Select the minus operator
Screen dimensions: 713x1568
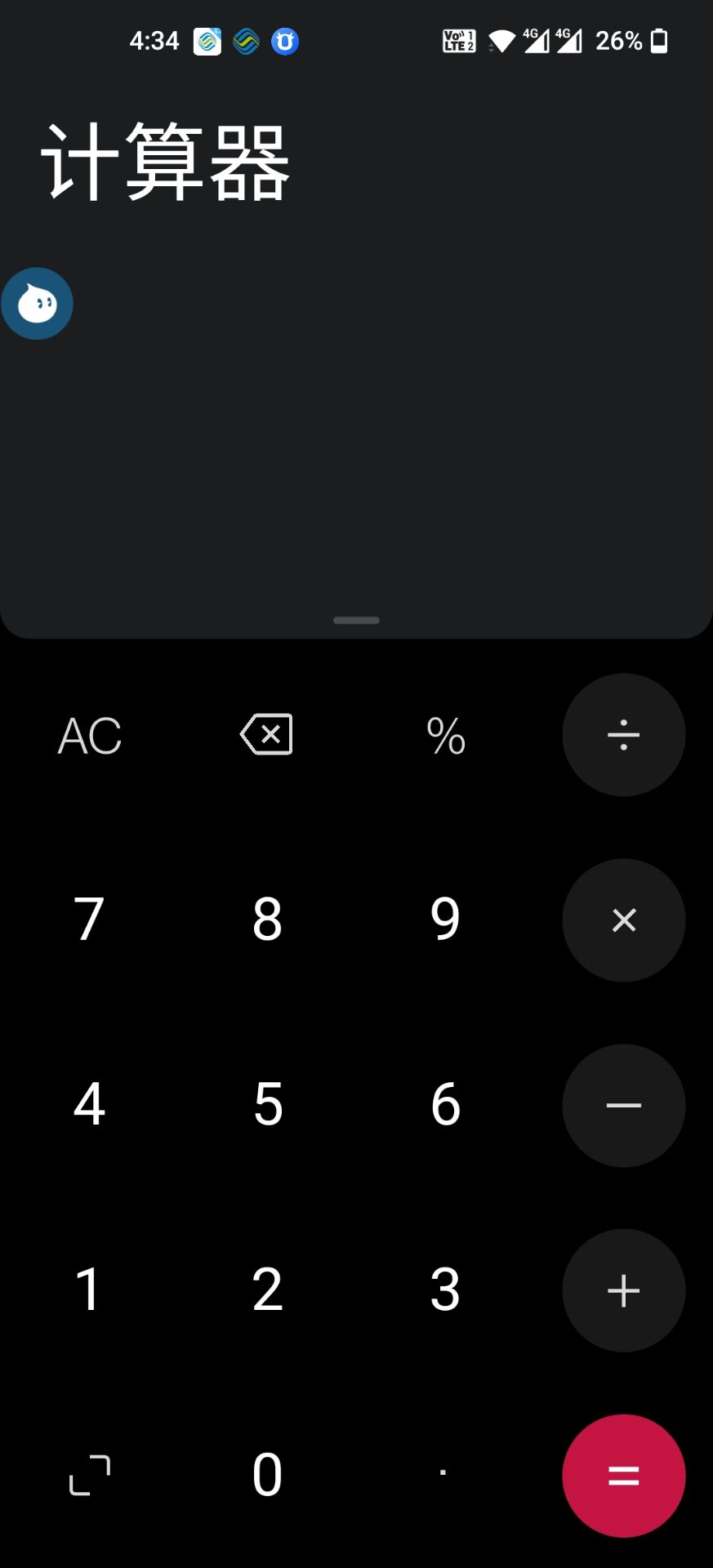tap(623, 1106)
